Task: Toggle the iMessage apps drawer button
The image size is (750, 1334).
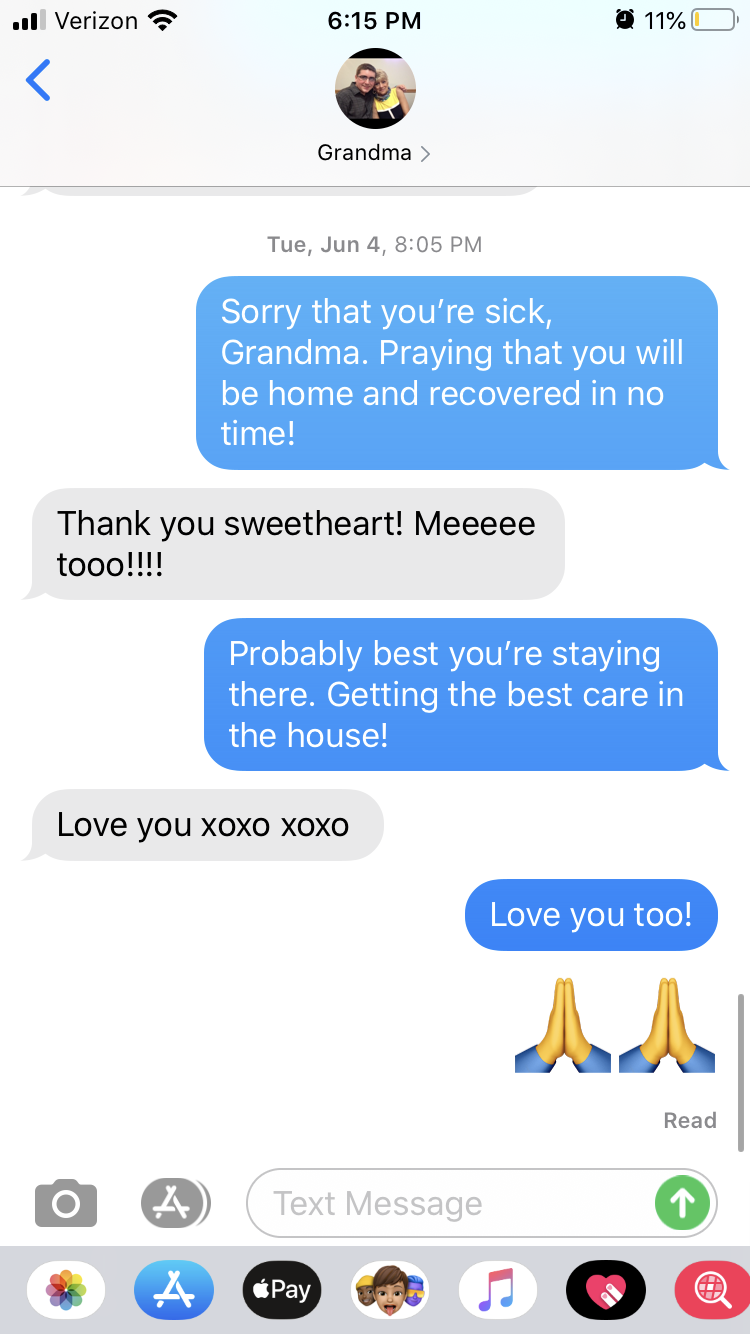Action: [175, 1203]
